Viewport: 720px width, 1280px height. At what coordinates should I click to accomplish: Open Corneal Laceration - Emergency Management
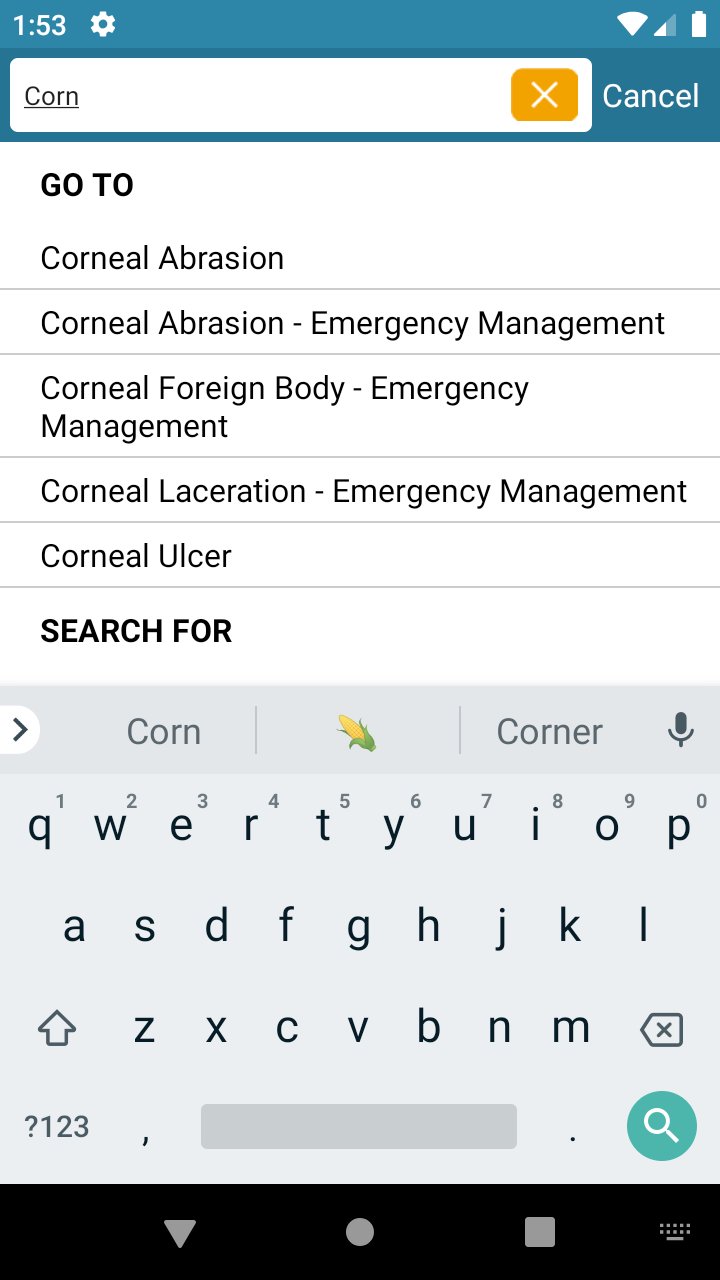point(362,491)
